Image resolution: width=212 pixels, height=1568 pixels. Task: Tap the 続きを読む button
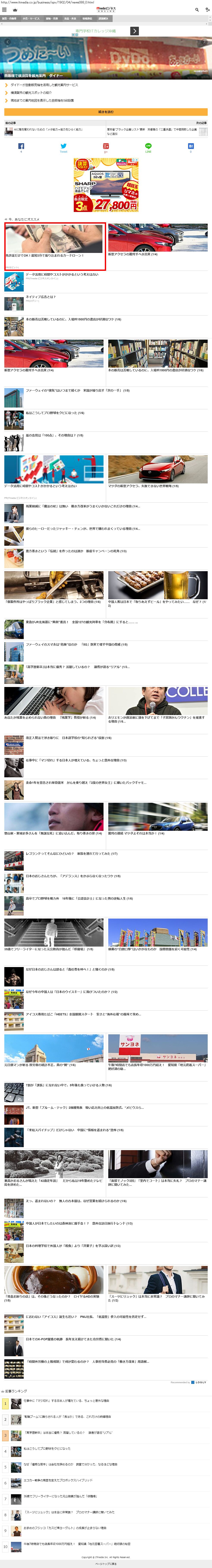106,112
